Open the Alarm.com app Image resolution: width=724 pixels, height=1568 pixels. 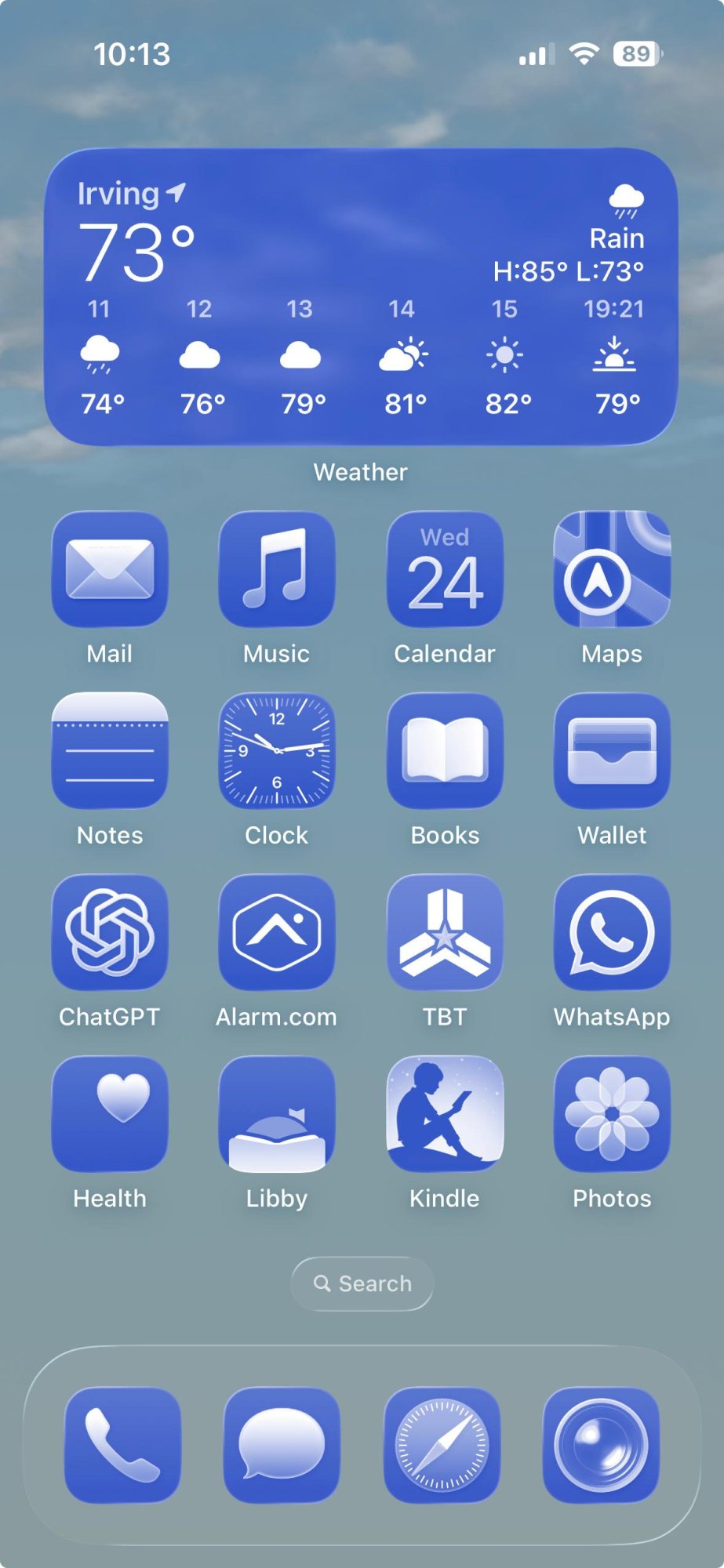click(277, 932)
